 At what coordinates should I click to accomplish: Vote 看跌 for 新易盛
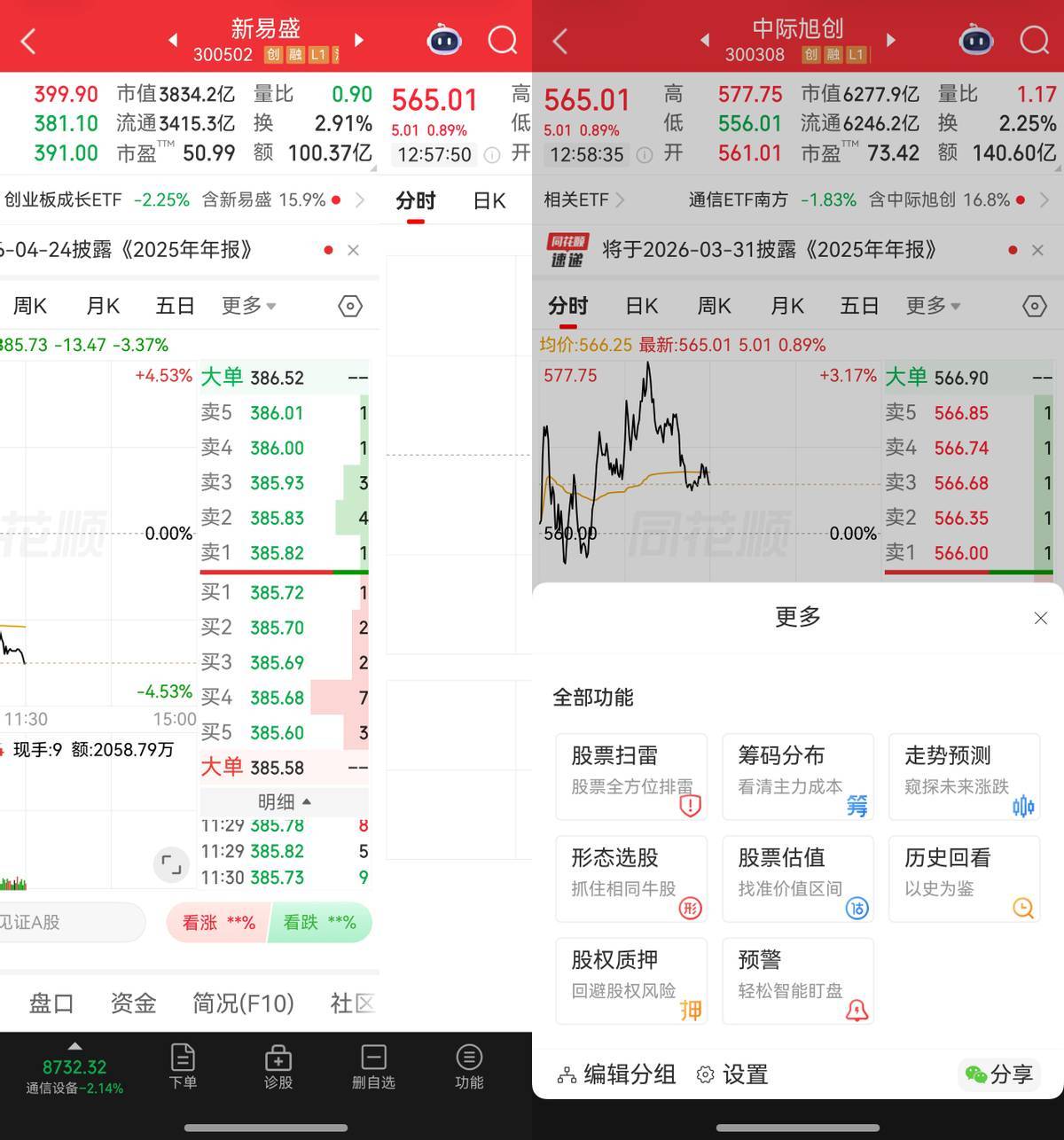(x=319, y=923)
